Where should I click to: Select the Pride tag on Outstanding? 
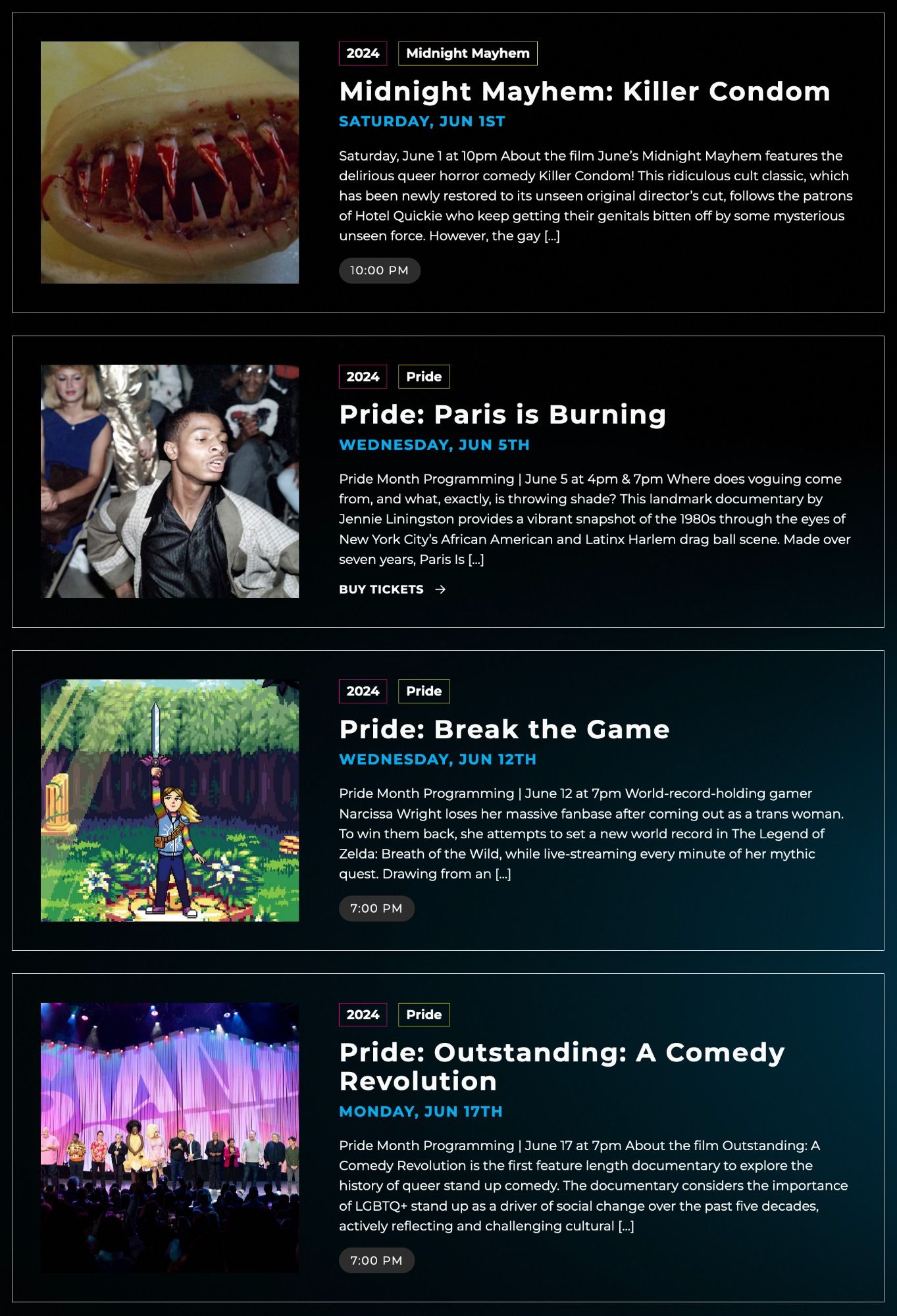point(423,1015)
